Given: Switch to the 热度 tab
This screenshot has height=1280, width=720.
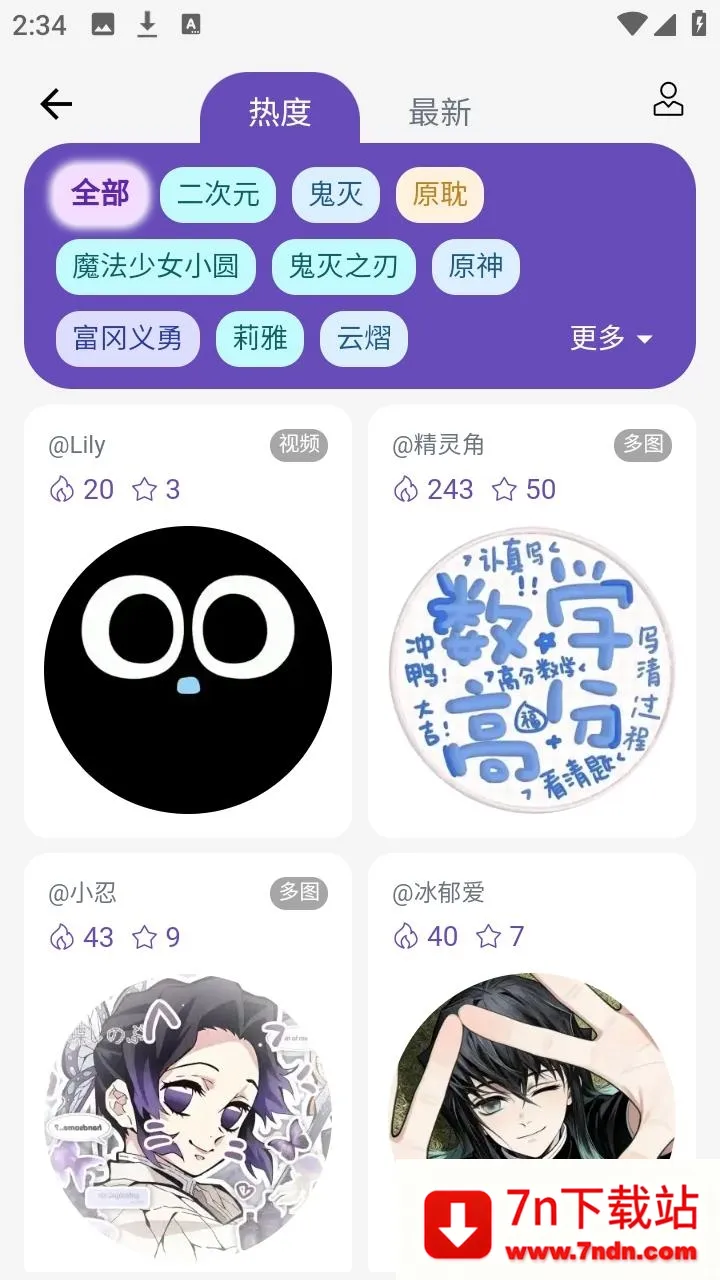Looking at the screenshot, I should point(281,113).
